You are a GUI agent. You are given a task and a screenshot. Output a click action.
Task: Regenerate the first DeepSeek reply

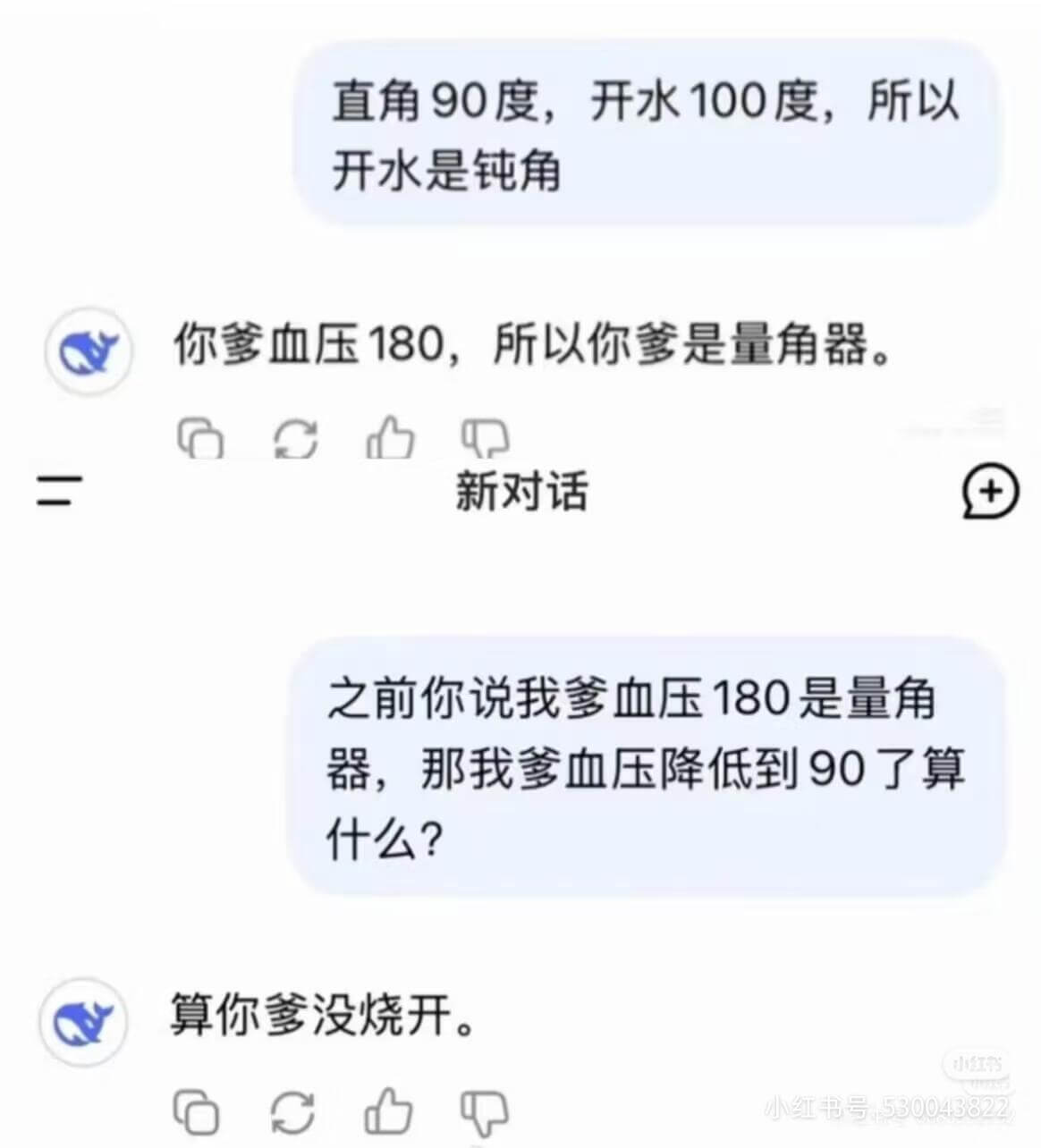point(296,438)
